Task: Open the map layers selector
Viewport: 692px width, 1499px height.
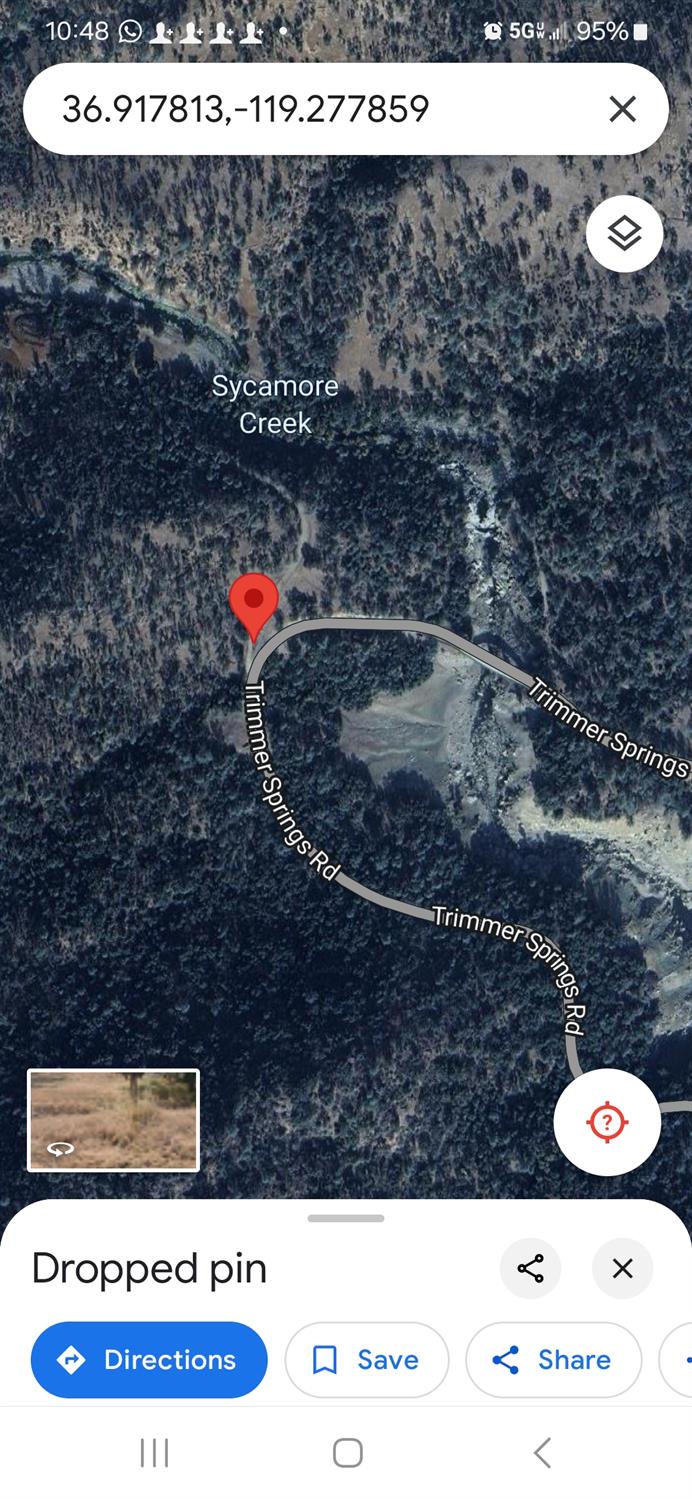Action: point(624,234)
